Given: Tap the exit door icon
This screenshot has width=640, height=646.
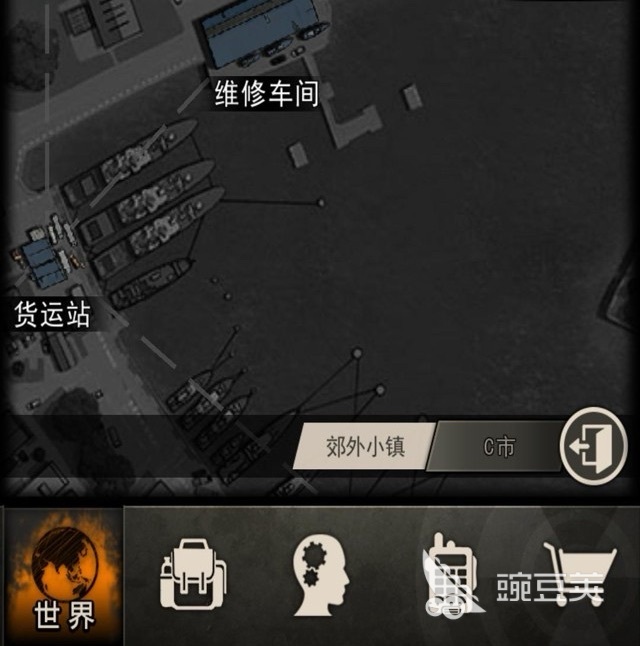Looking at the screenshot, I should 592,445.
